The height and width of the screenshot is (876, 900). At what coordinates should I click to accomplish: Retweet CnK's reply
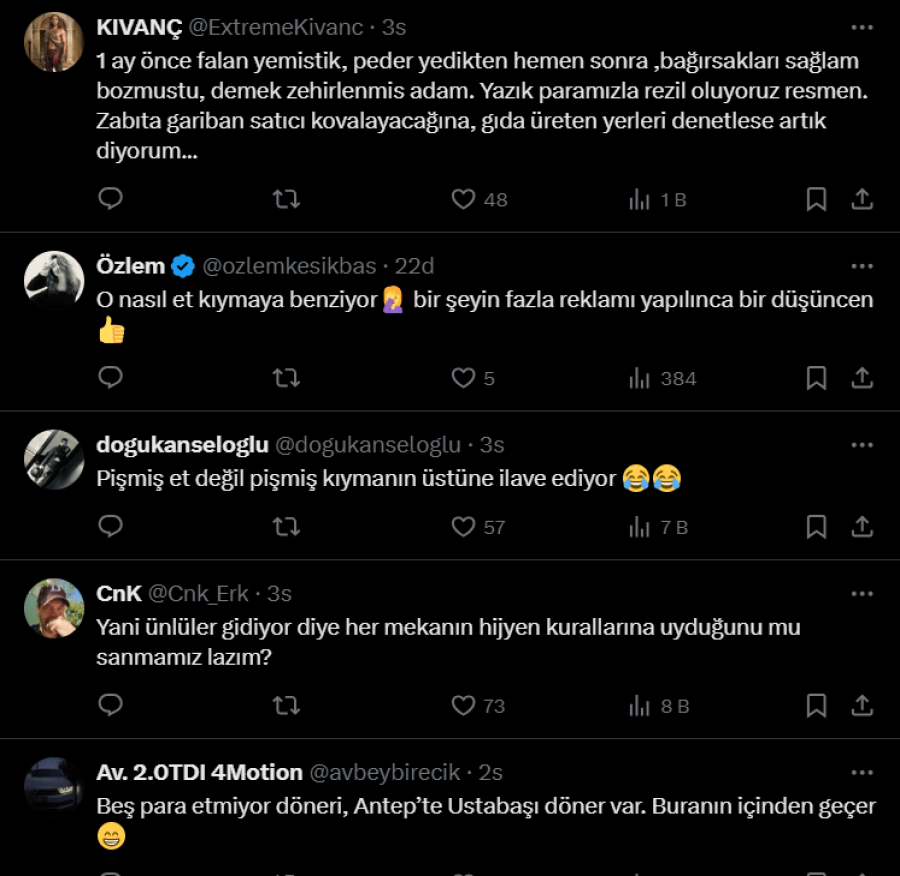click(x=286, y=706)
